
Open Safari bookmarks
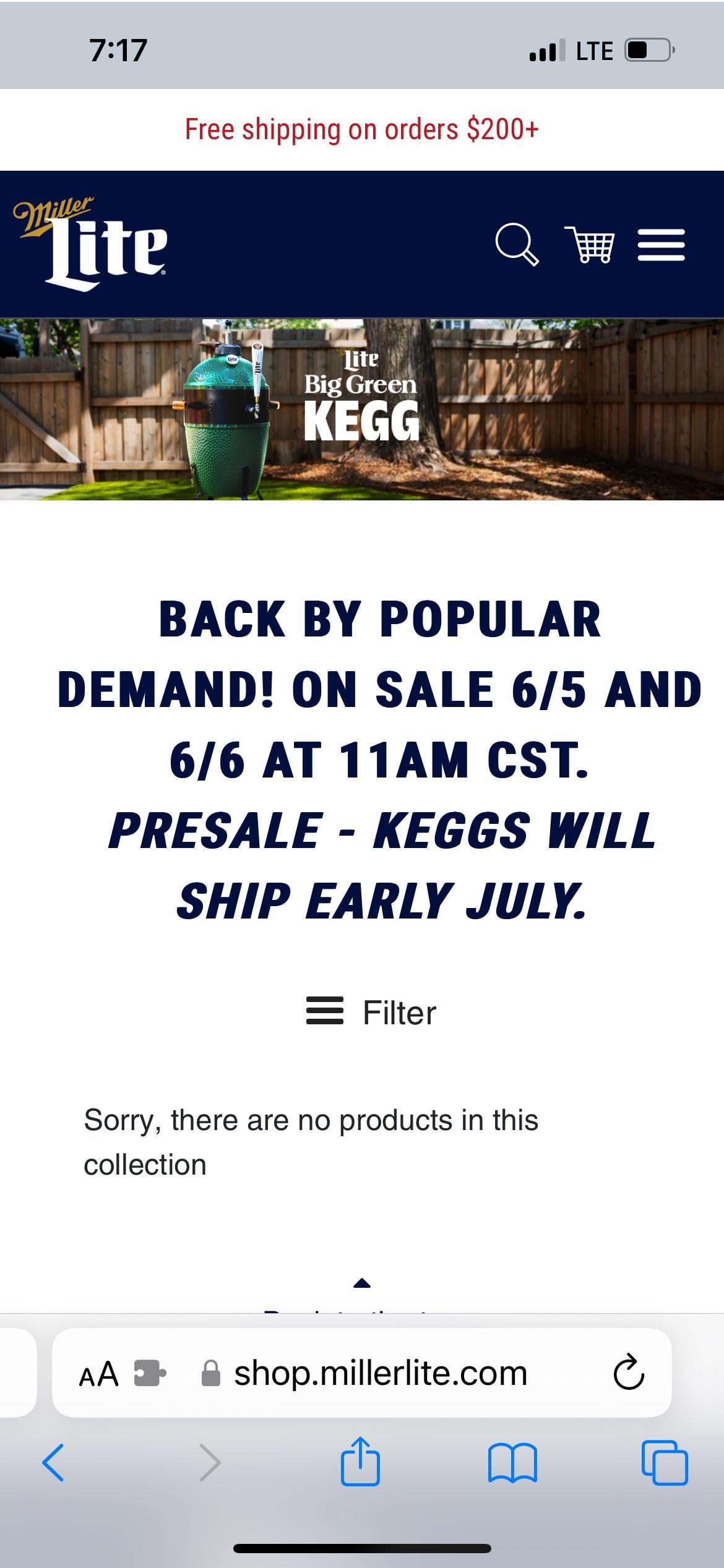click(x=512, y=1463)
